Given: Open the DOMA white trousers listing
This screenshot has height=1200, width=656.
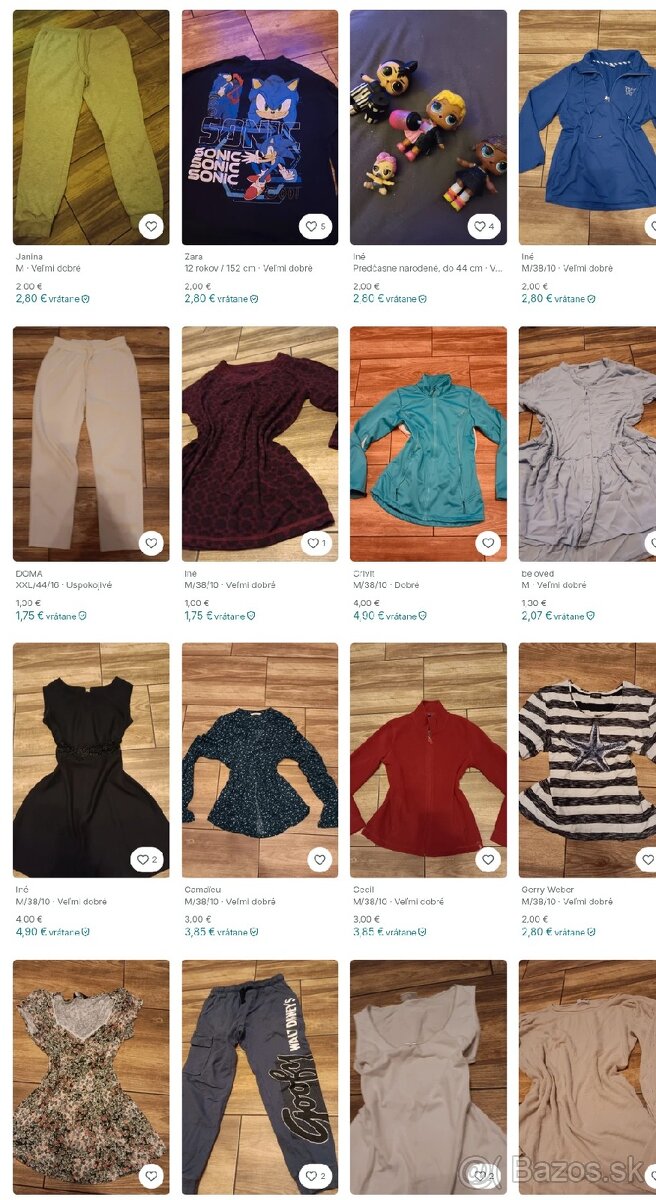Looking at the screenshot, I should coord(91,443).
